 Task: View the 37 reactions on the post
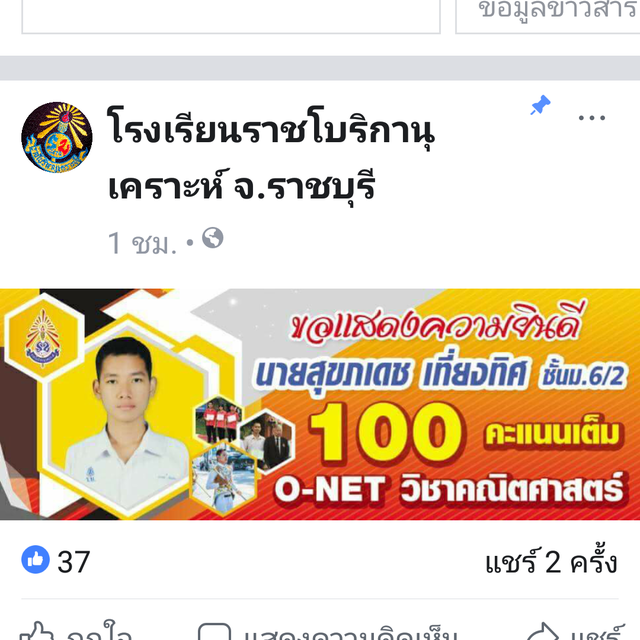[57, 562]
